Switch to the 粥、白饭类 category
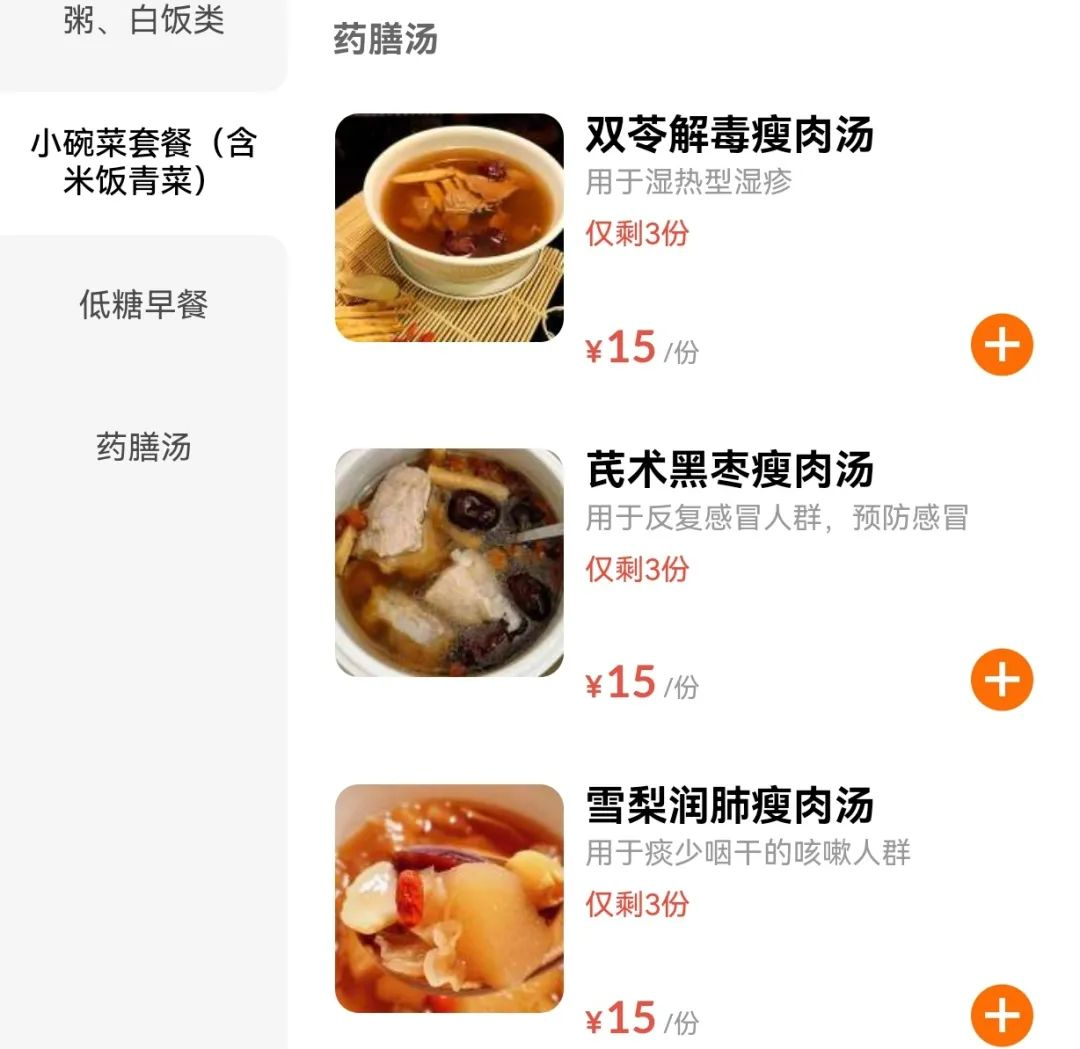The width and height of the screenshot is (1080, 1049). pos(144,22)
